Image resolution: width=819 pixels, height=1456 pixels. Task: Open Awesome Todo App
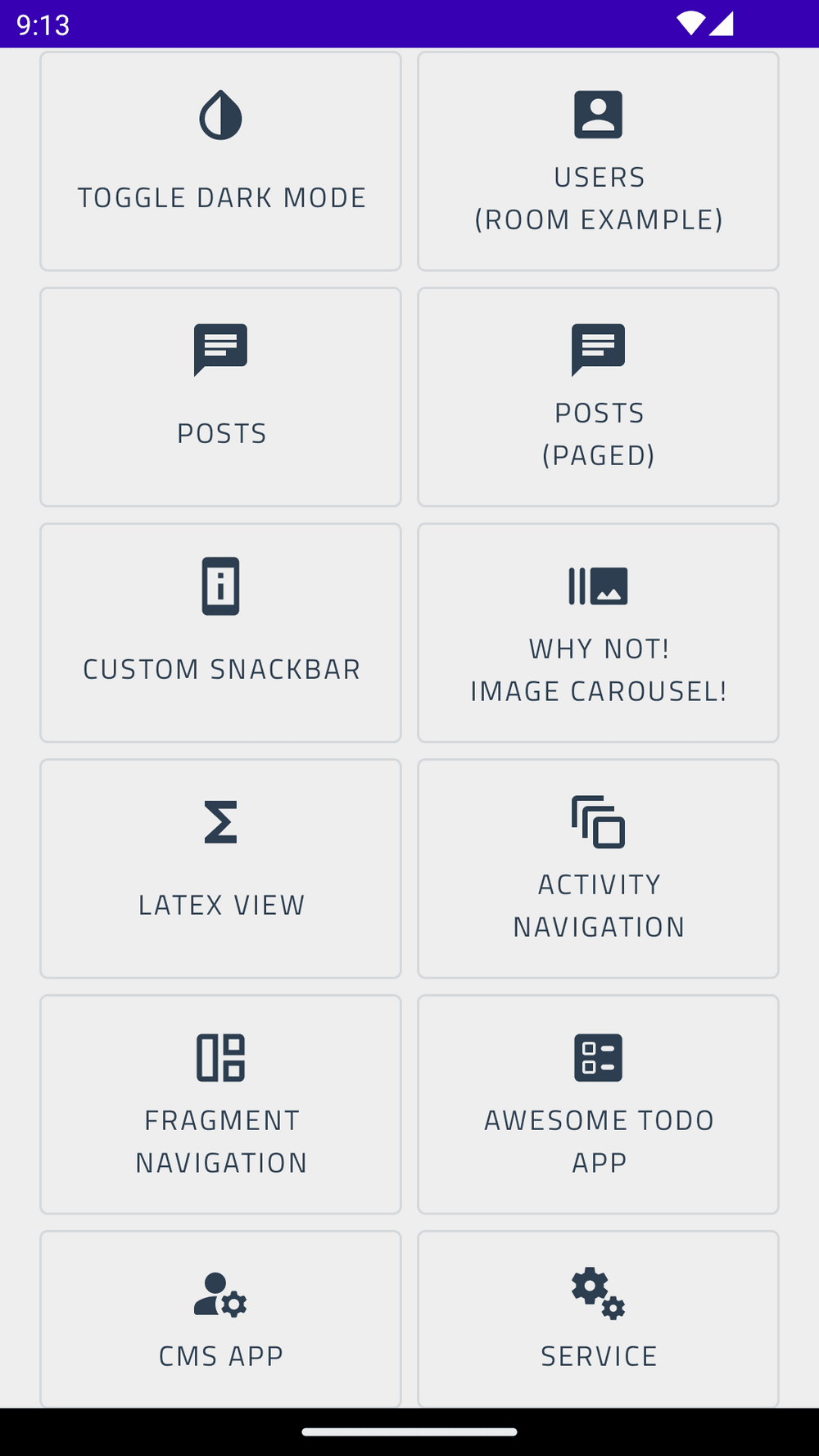598,1105
